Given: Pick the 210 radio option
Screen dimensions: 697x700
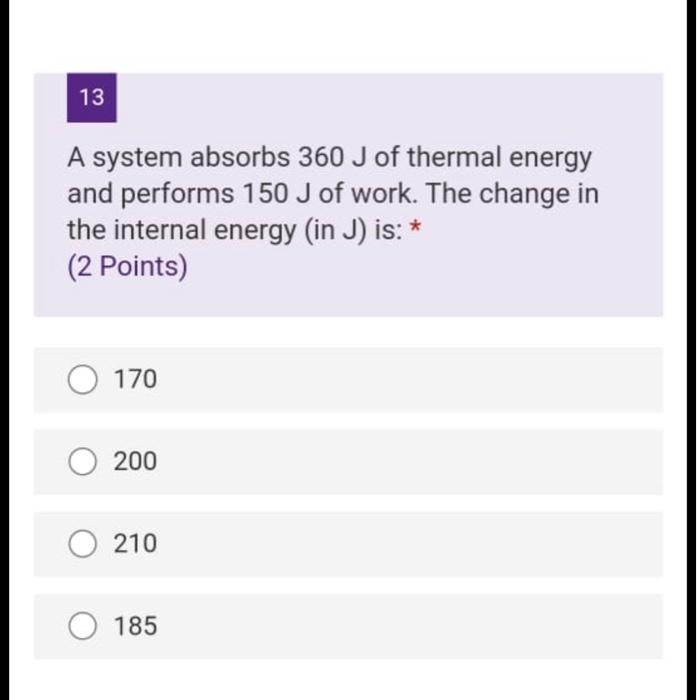Looking at the screenshot, I should (84, 545).
